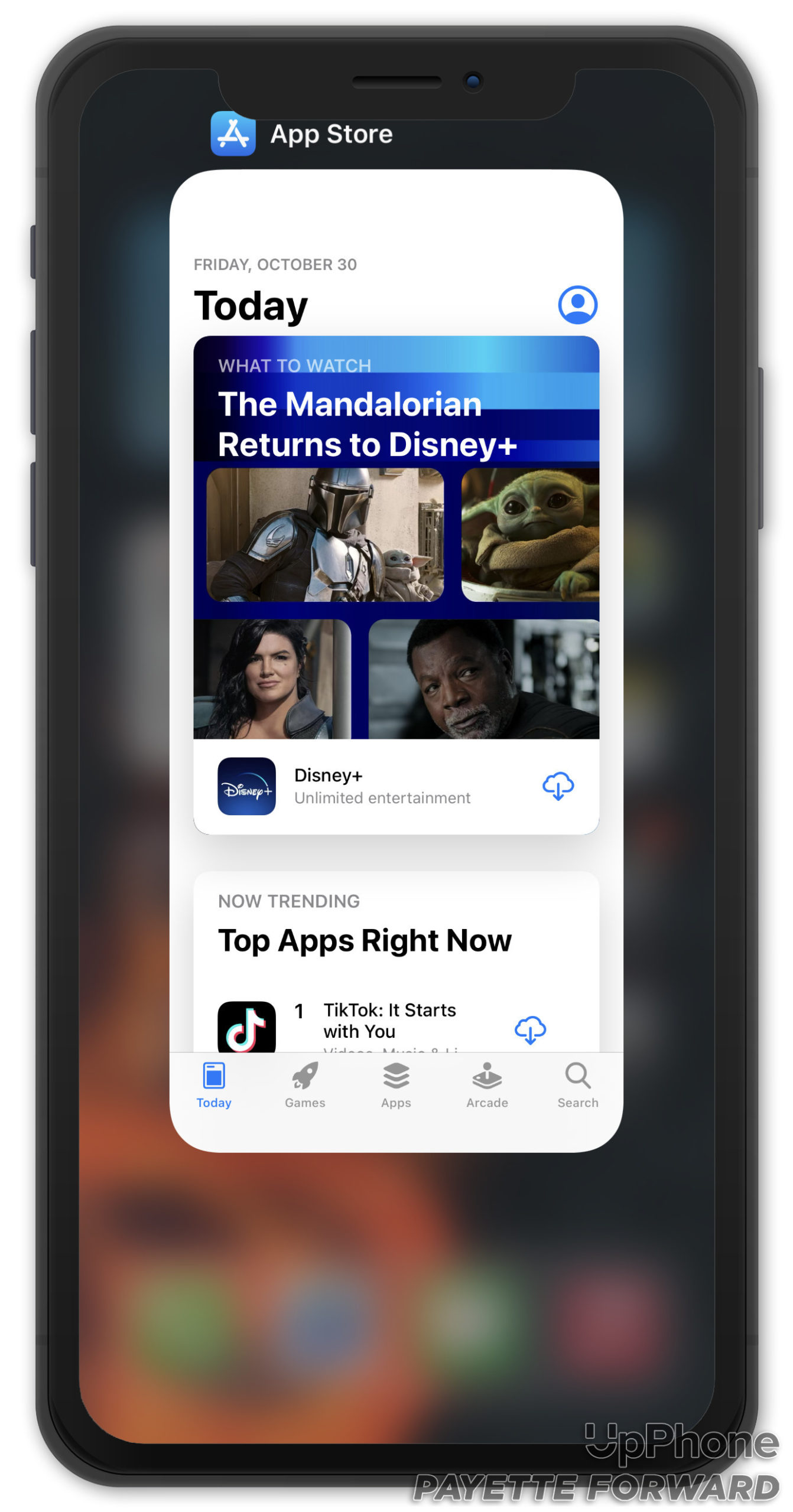
Task: Open the Search tab
Action: tap(577, 1084)
